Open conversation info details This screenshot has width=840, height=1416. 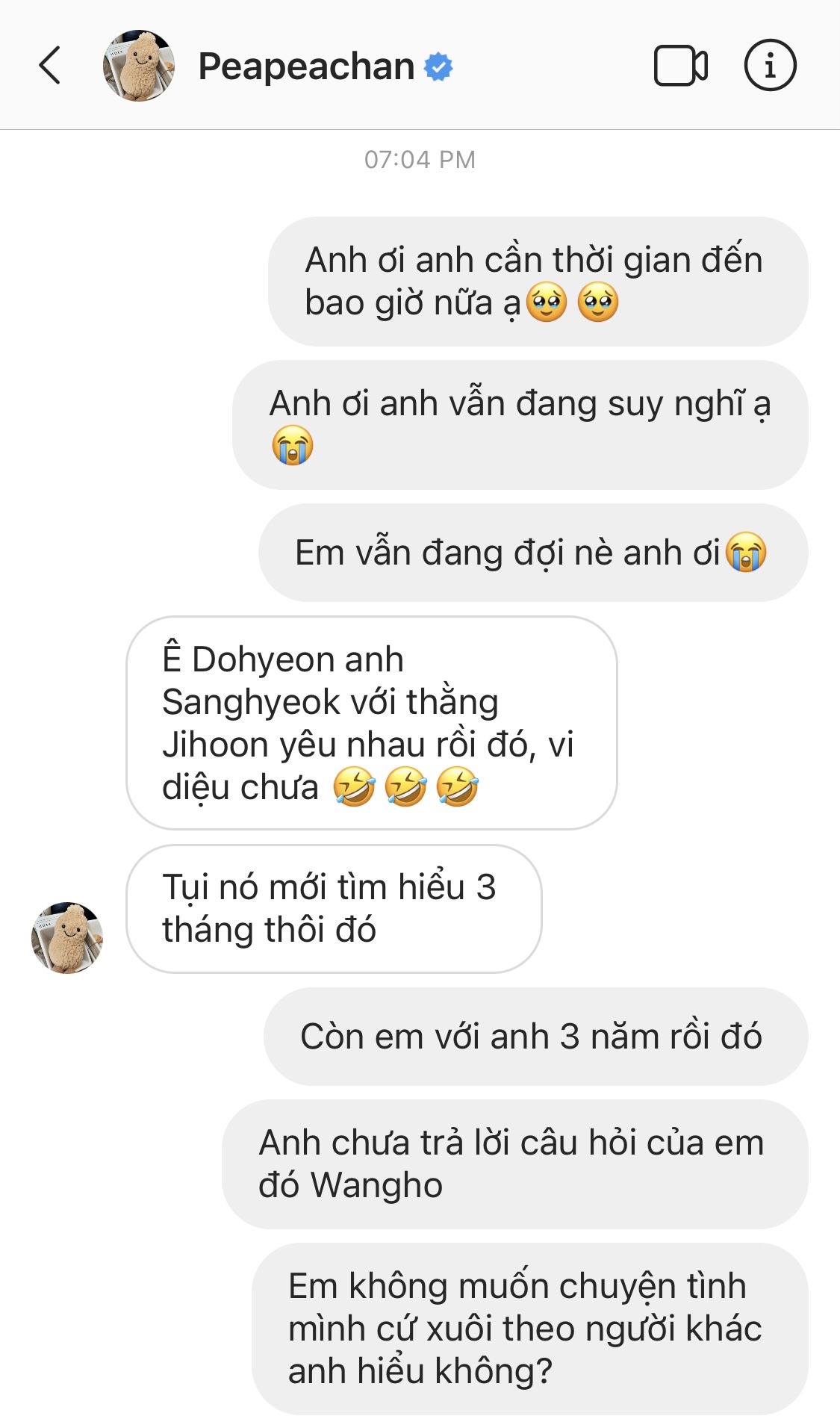770,66
